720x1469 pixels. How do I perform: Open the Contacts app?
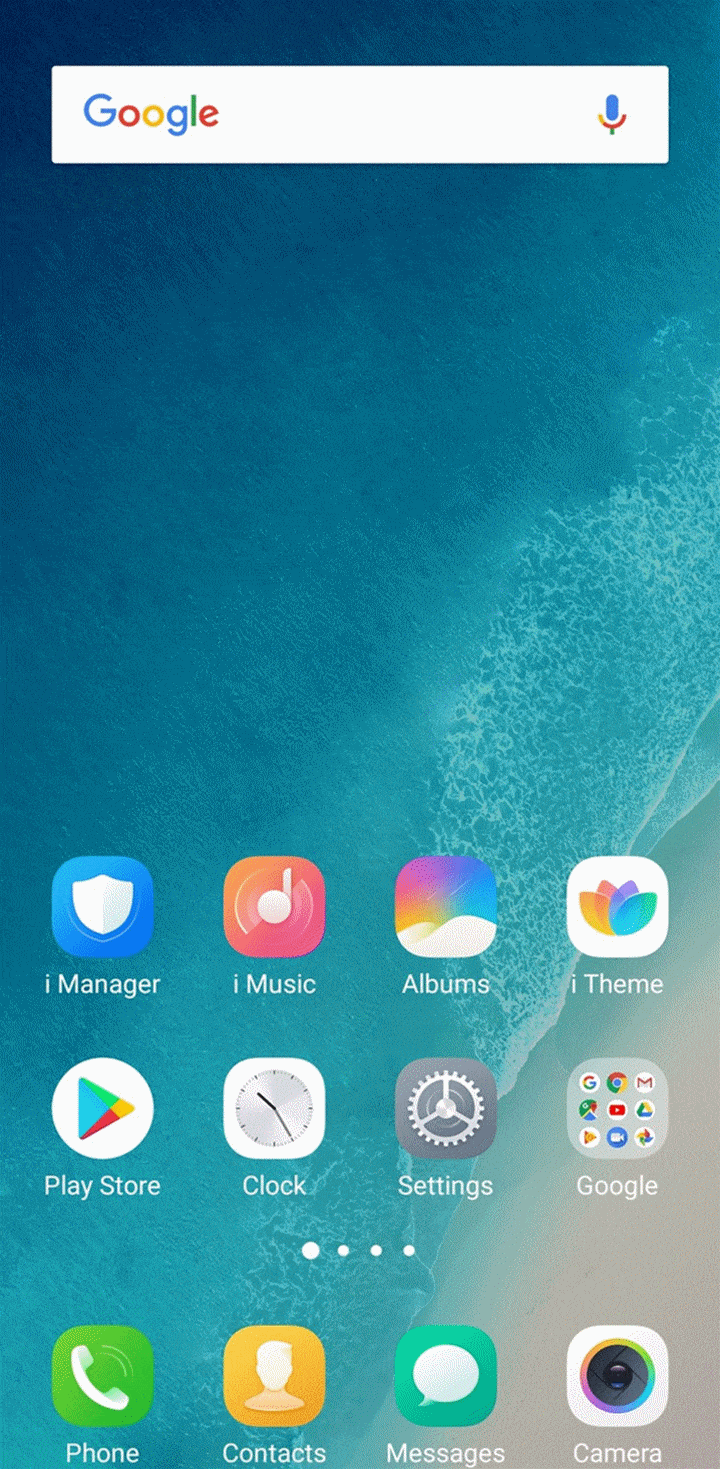[x=274, y=1376]
